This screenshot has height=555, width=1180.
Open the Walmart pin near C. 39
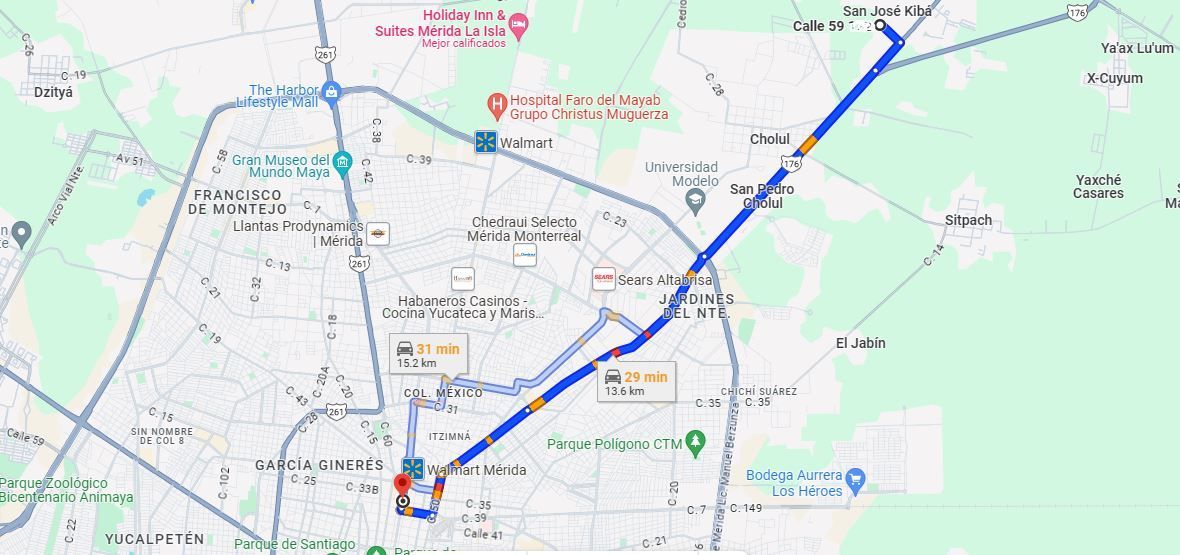click(x=485, y=142)
